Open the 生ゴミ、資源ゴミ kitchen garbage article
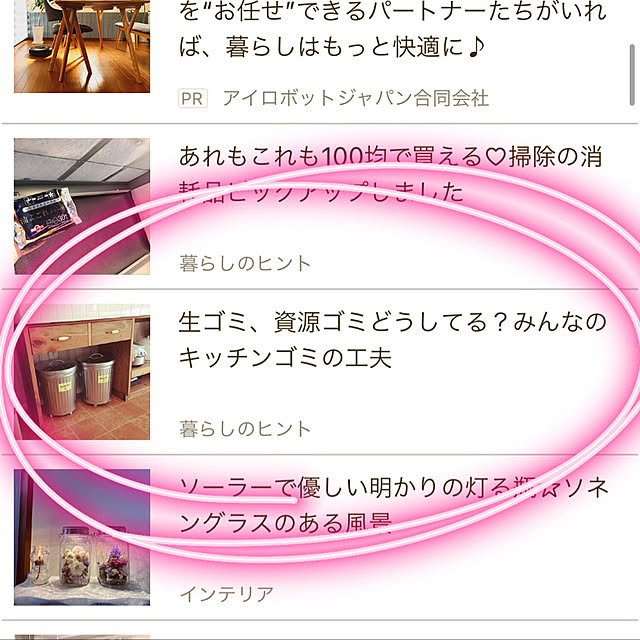This screenshot has height=640, width=640. pos(392,340)
